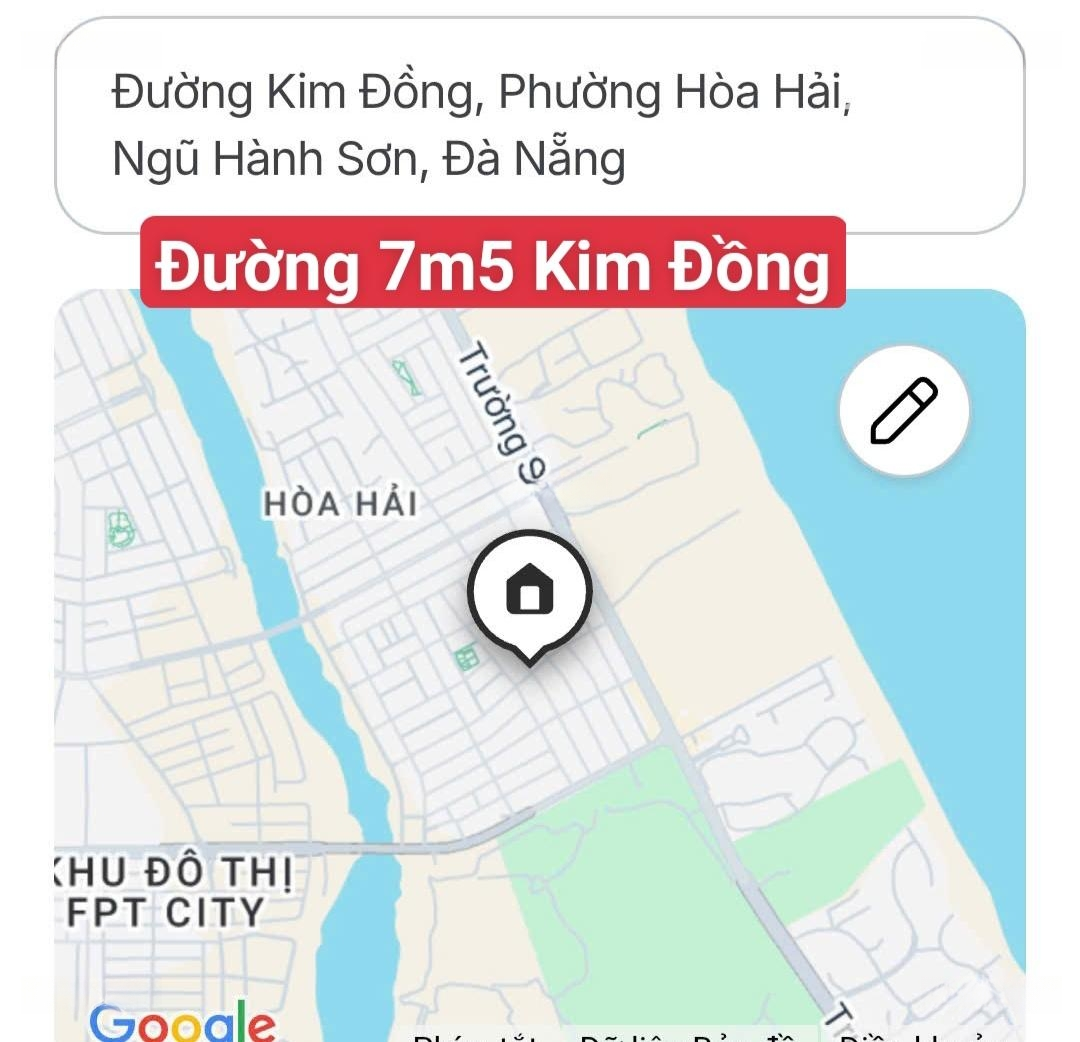Select the home marker pin on the map
The height and width of the screenshot is (1042, 1080).
530,592
